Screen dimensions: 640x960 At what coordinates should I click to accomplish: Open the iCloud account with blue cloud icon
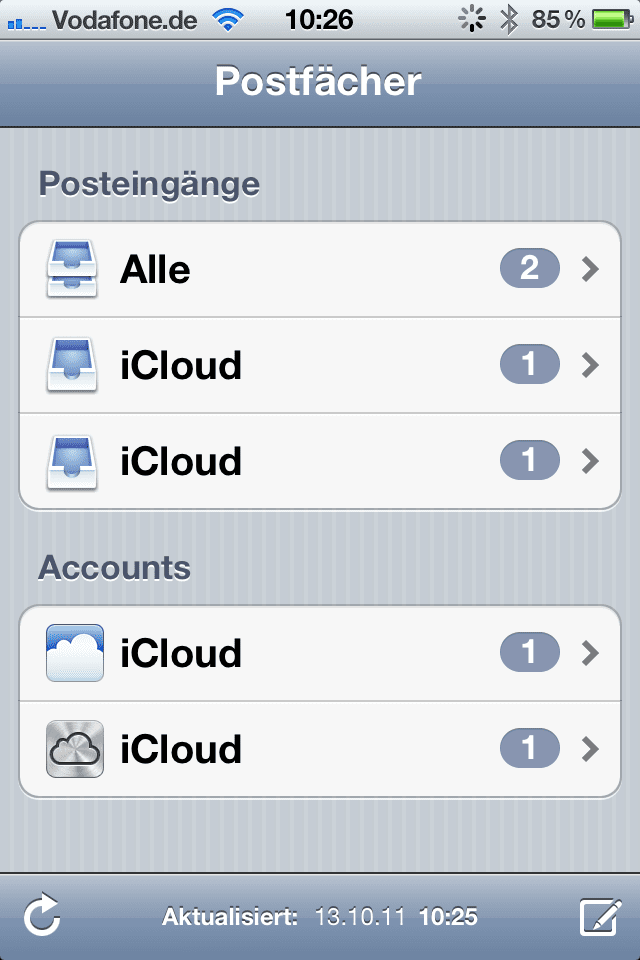pos(320,653)
